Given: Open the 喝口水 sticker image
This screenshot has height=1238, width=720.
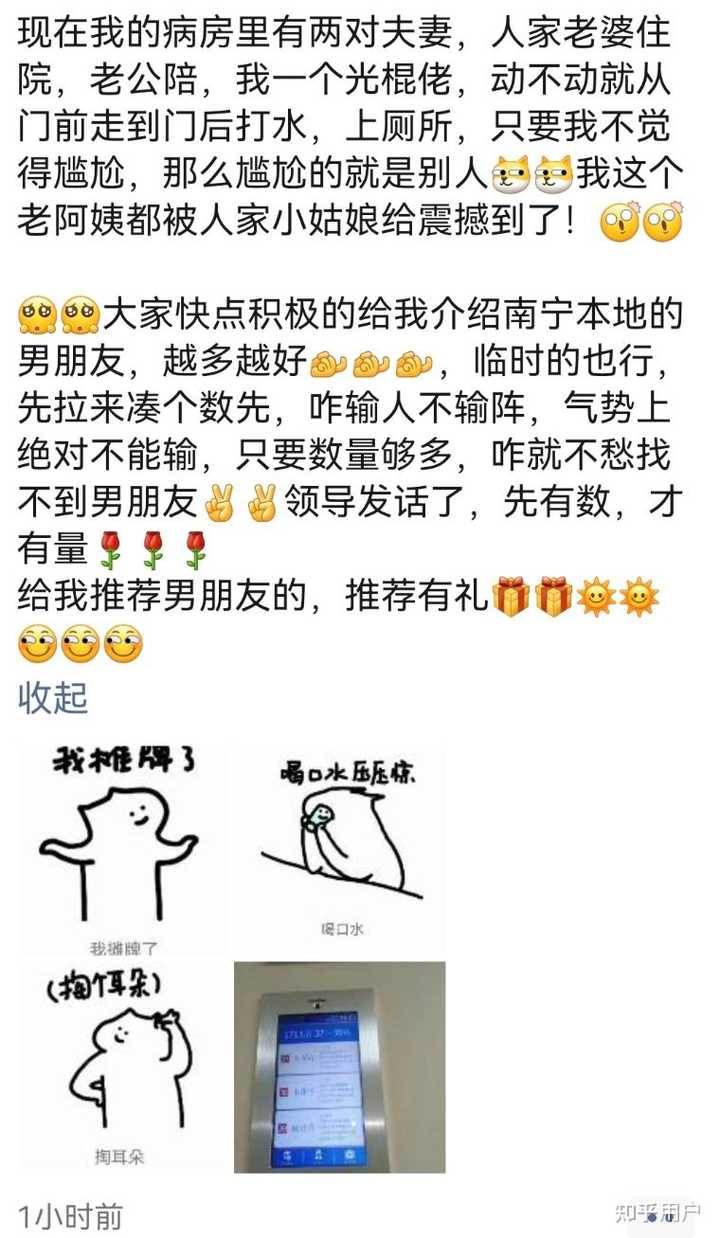Looking at the screenshot, I should point(339,846).
